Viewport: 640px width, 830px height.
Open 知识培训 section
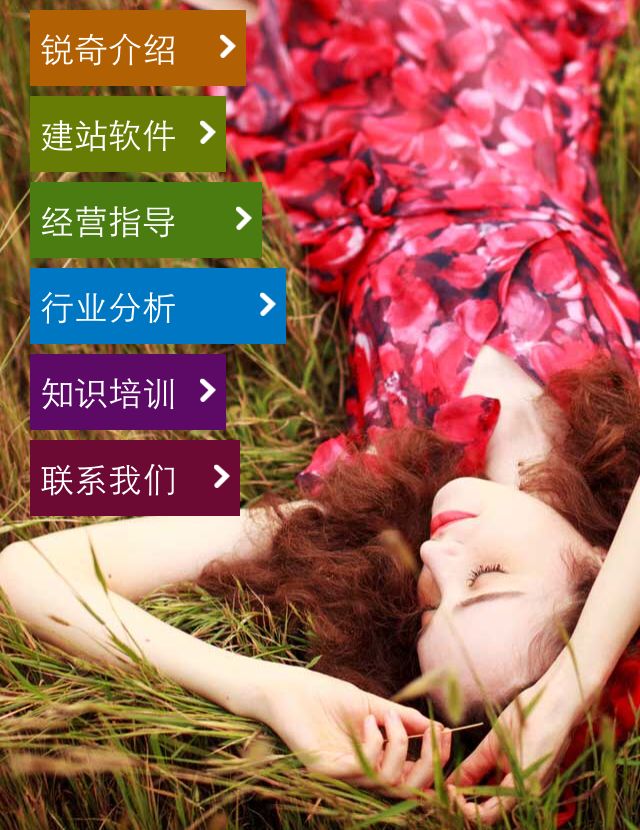(x=127, y=392)
